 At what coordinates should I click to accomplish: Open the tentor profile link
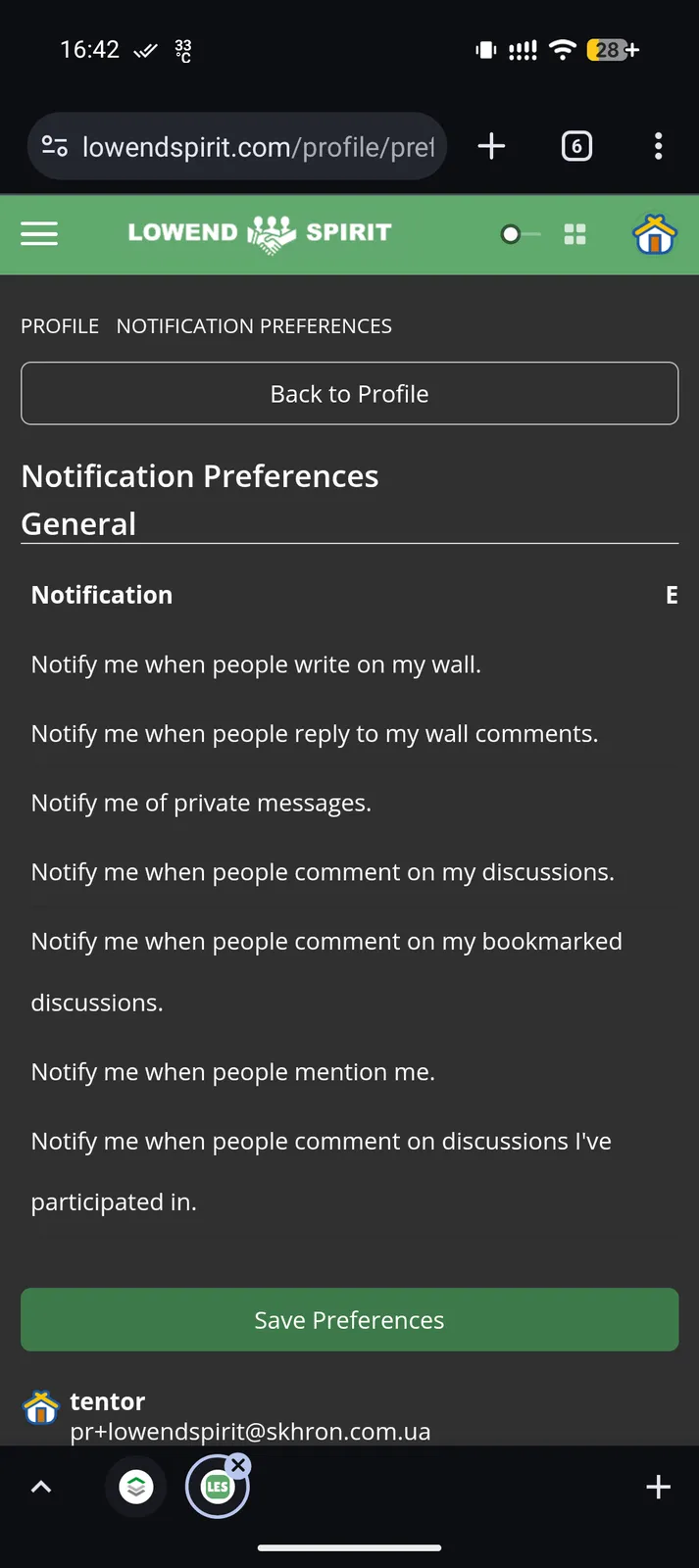[x=107, y=1401]
